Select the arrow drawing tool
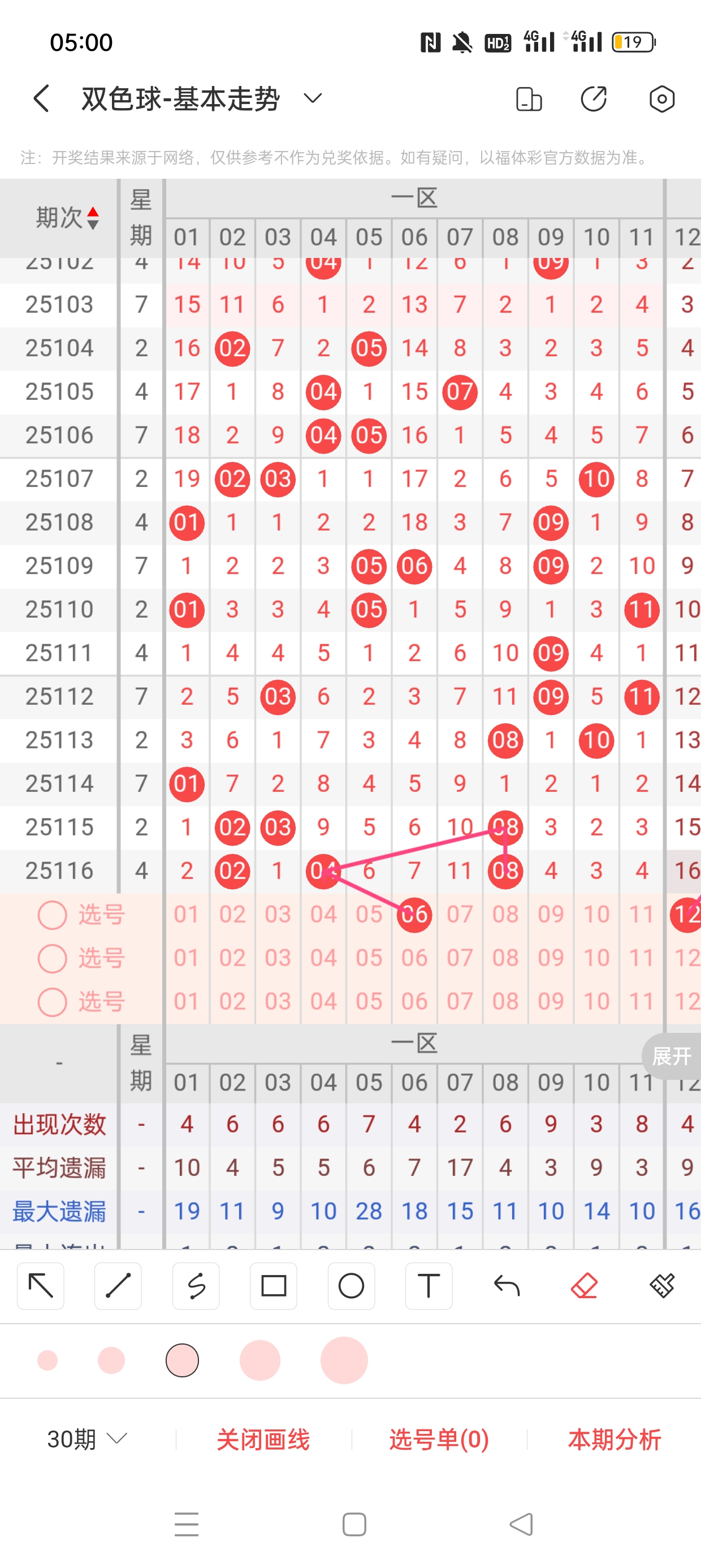 click(x=41, y=1286)
